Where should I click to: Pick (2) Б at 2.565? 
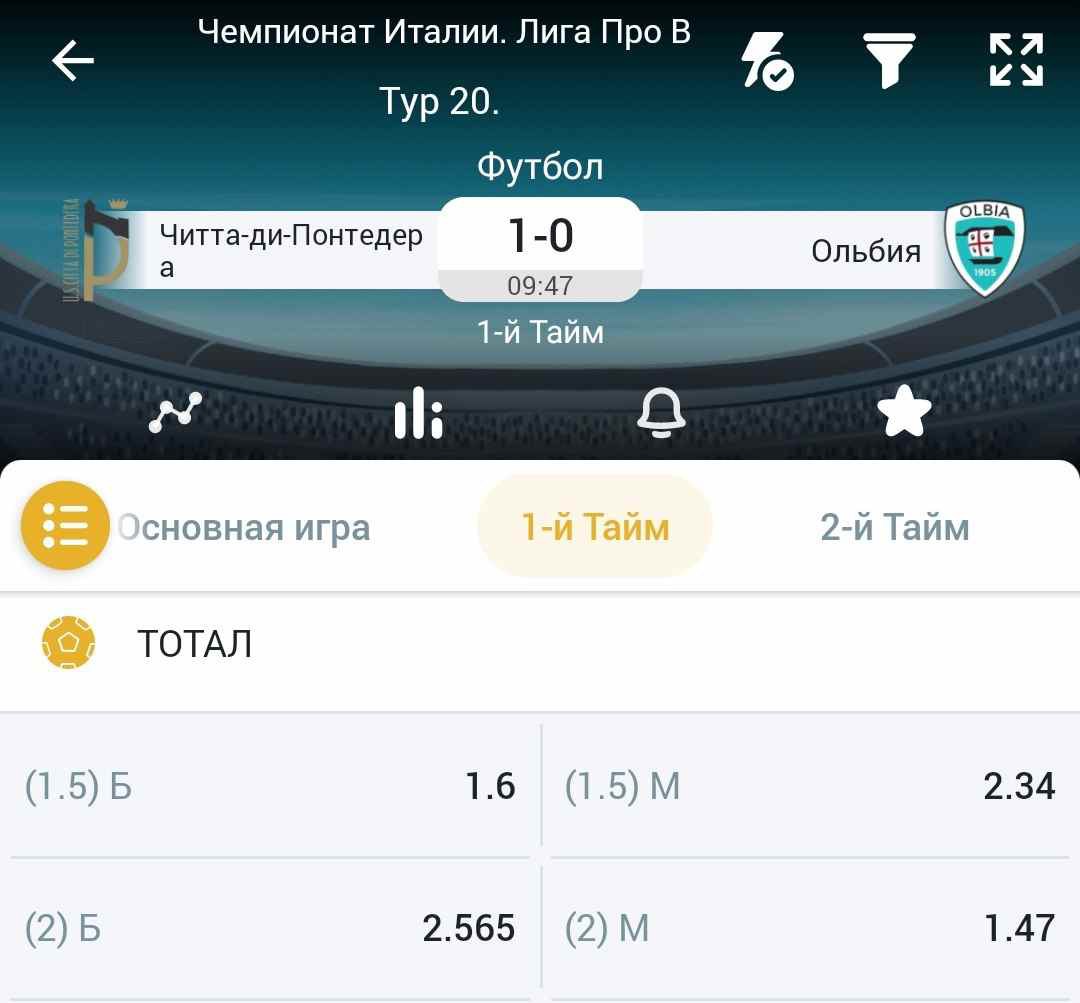tap(270, 929)
